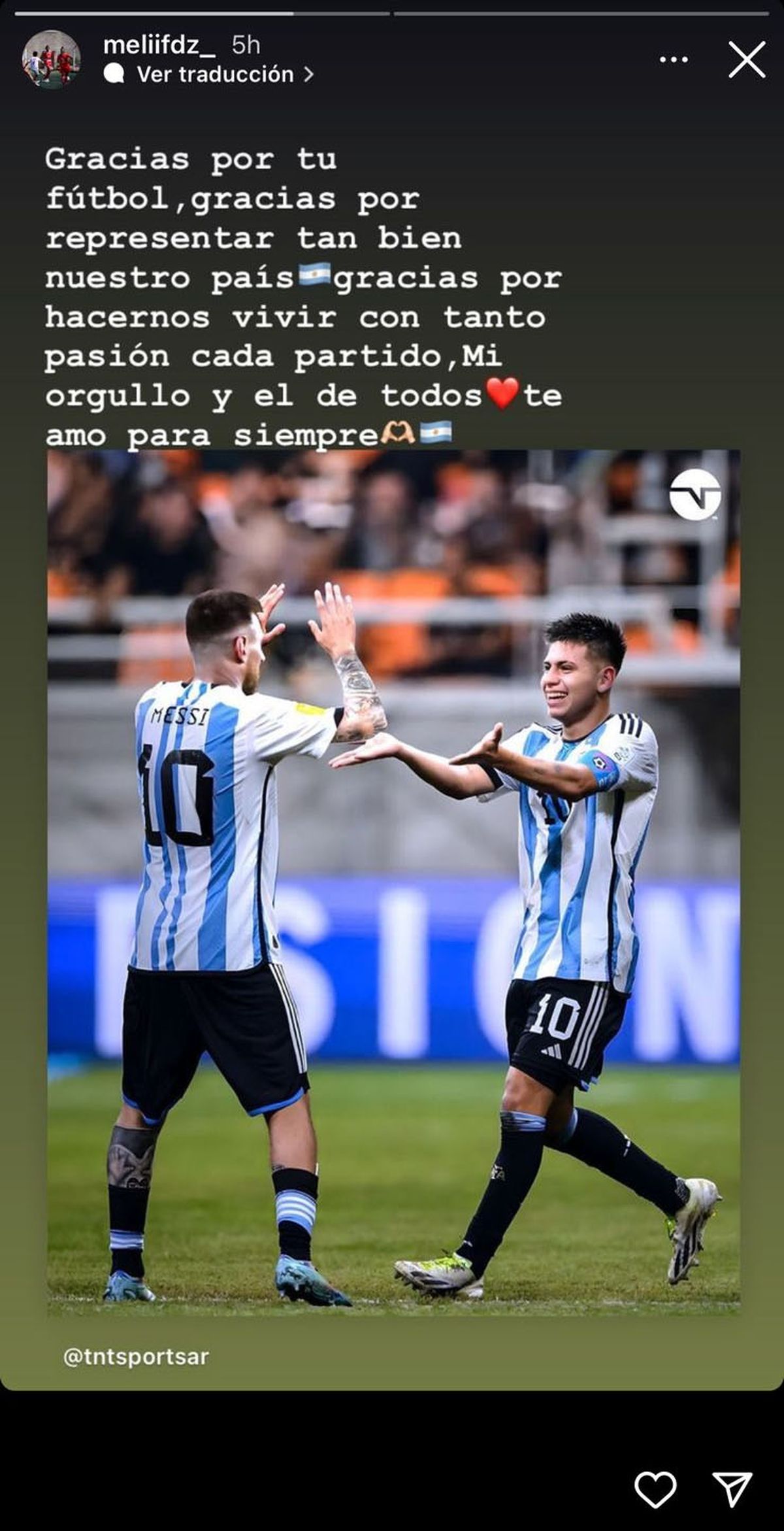Close the story viewer
The image size is (784, 1531).
746,59
